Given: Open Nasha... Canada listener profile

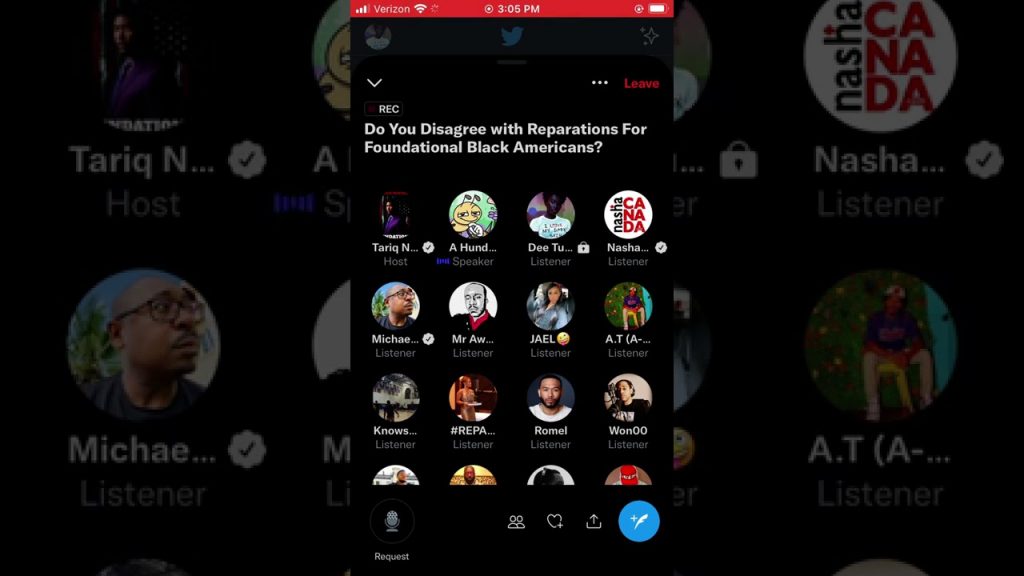Looking at the screenshot, I should click(628, 215).
